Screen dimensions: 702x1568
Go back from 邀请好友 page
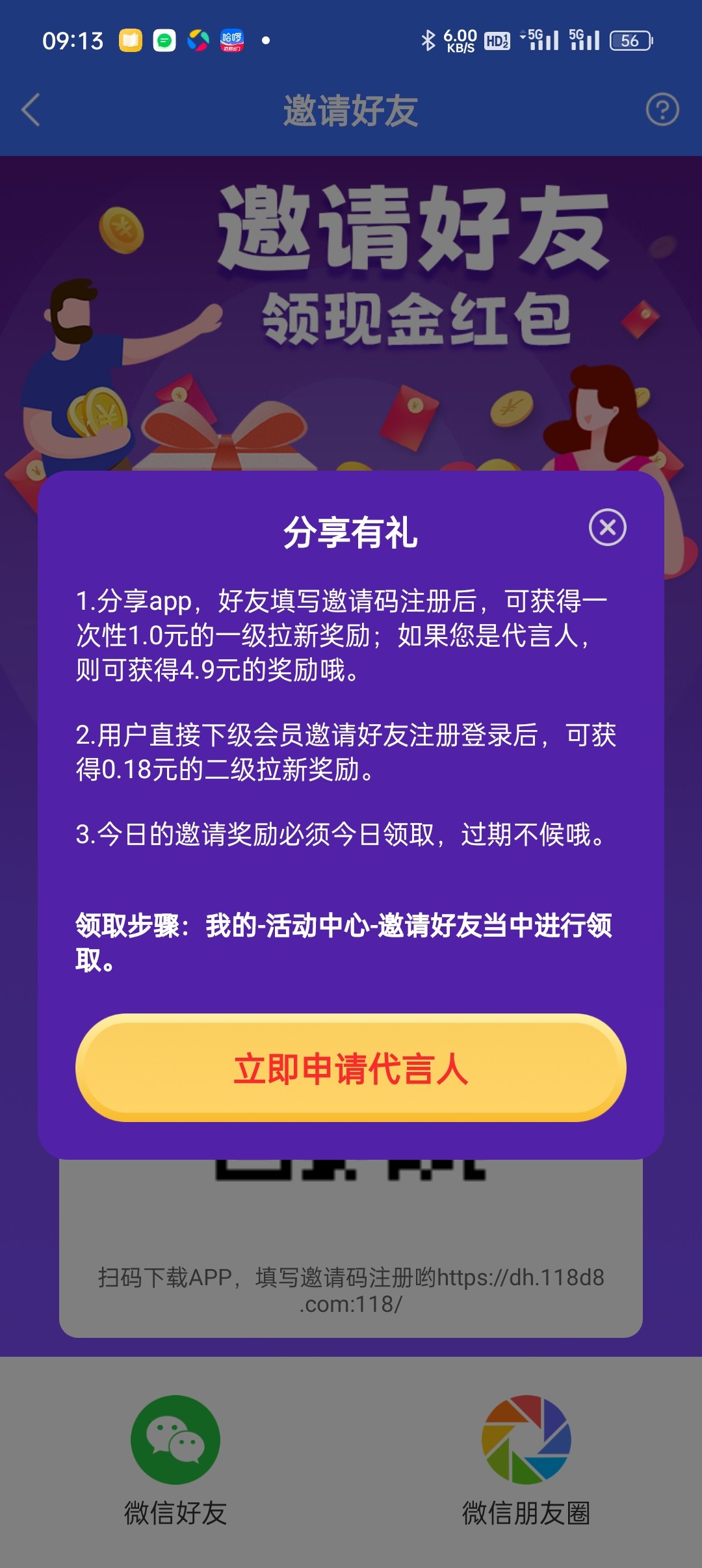point(31,109)
